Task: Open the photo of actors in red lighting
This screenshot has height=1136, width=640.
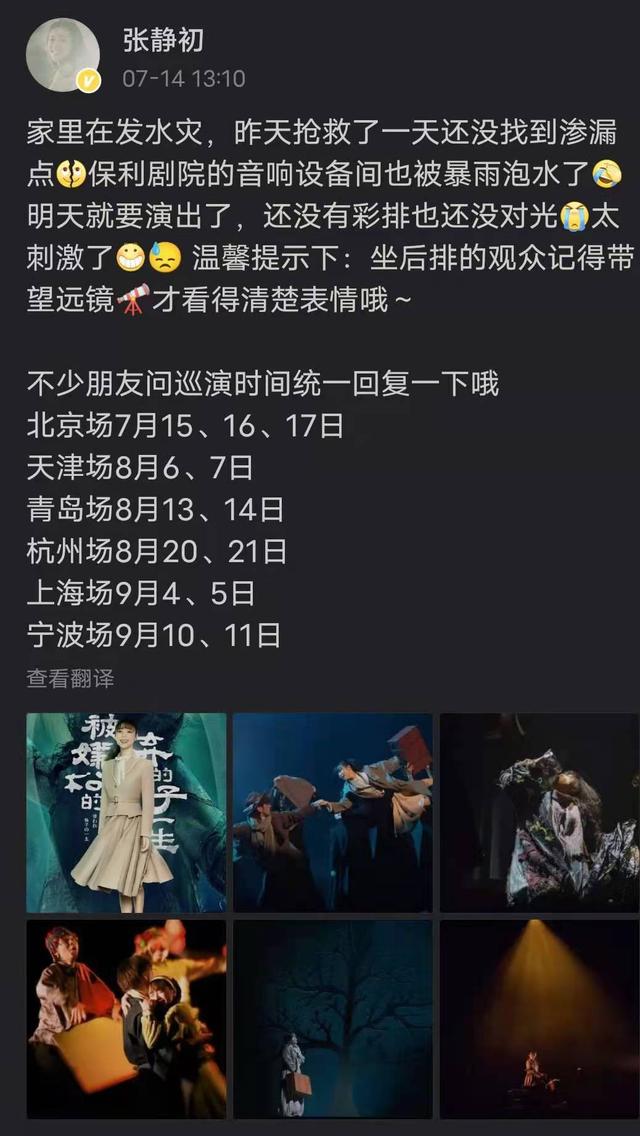Action: pos(126,1018)
